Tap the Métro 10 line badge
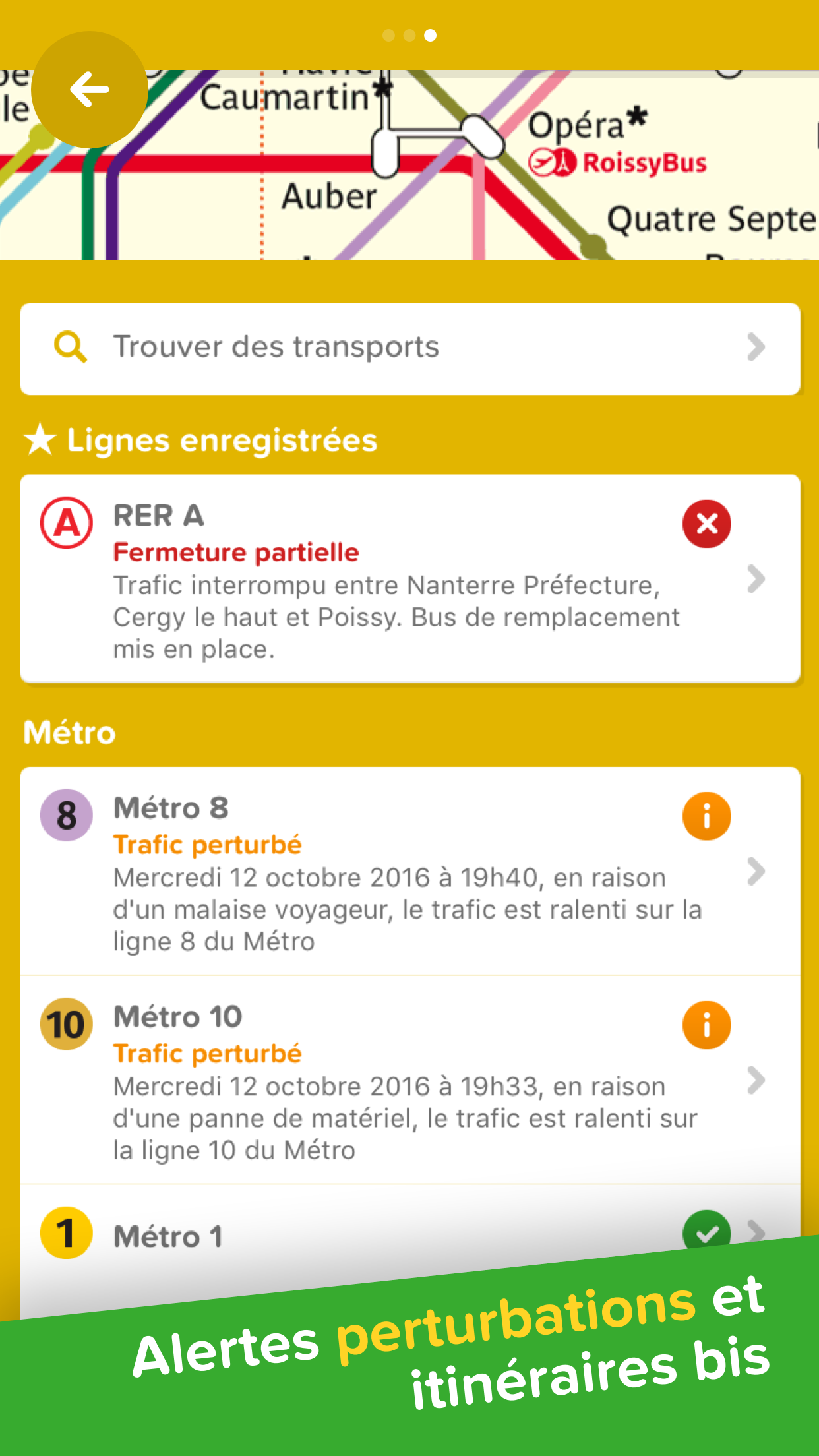This screenshot has height=1456, width=819. click(x=66, y=1024)
